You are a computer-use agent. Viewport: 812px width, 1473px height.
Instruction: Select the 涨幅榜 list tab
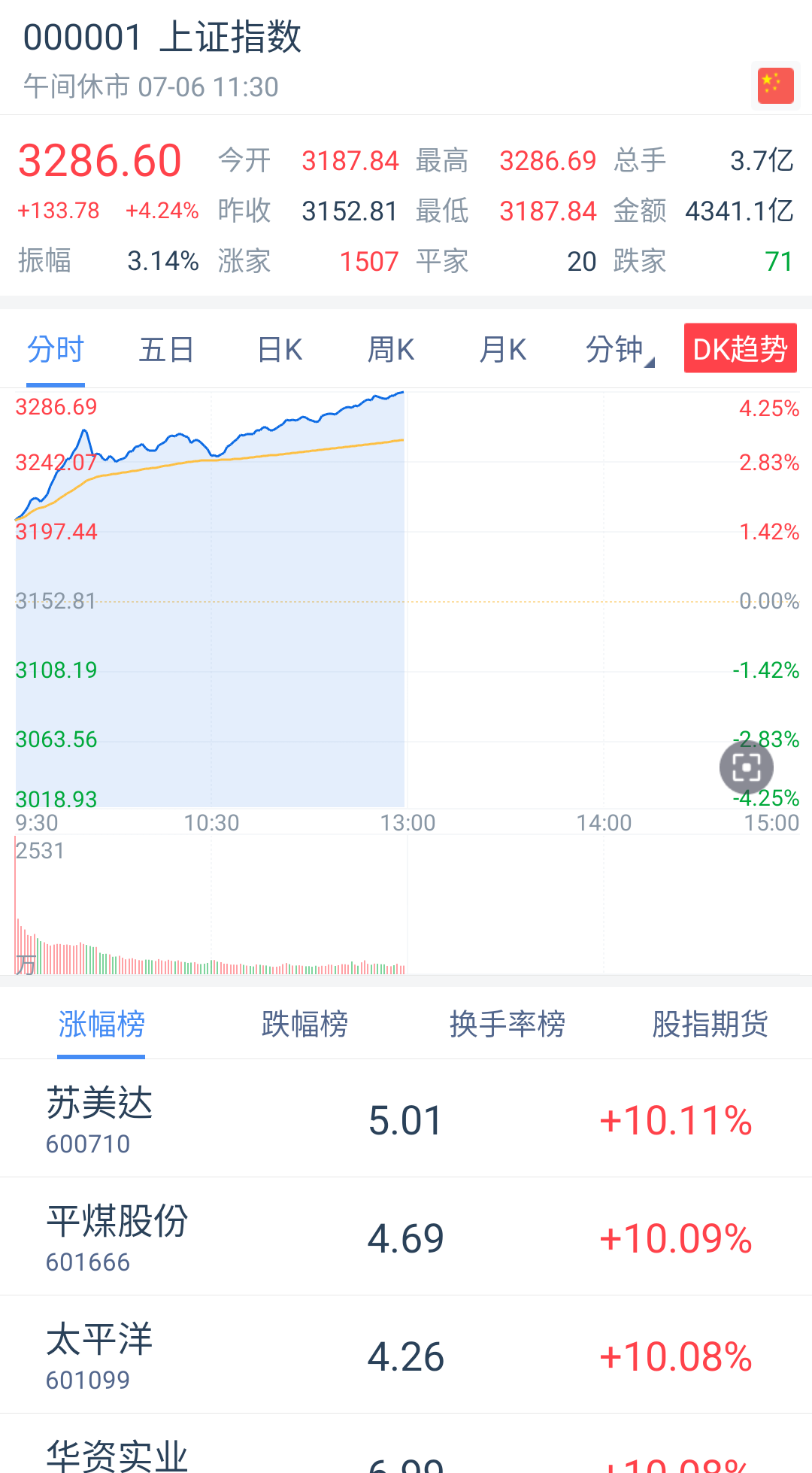(x=100, y=1024)
